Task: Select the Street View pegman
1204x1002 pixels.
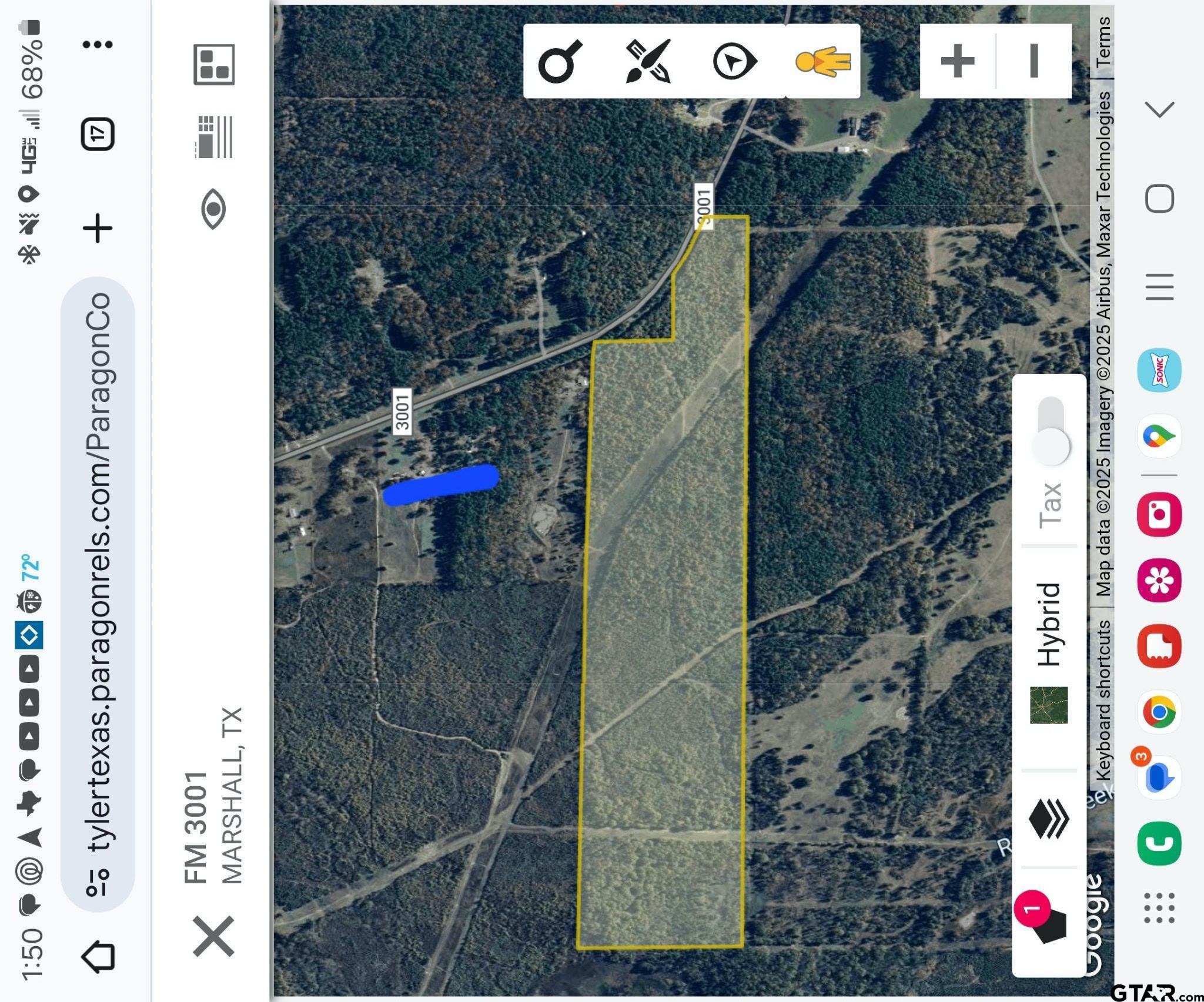Action: [822, 61]
